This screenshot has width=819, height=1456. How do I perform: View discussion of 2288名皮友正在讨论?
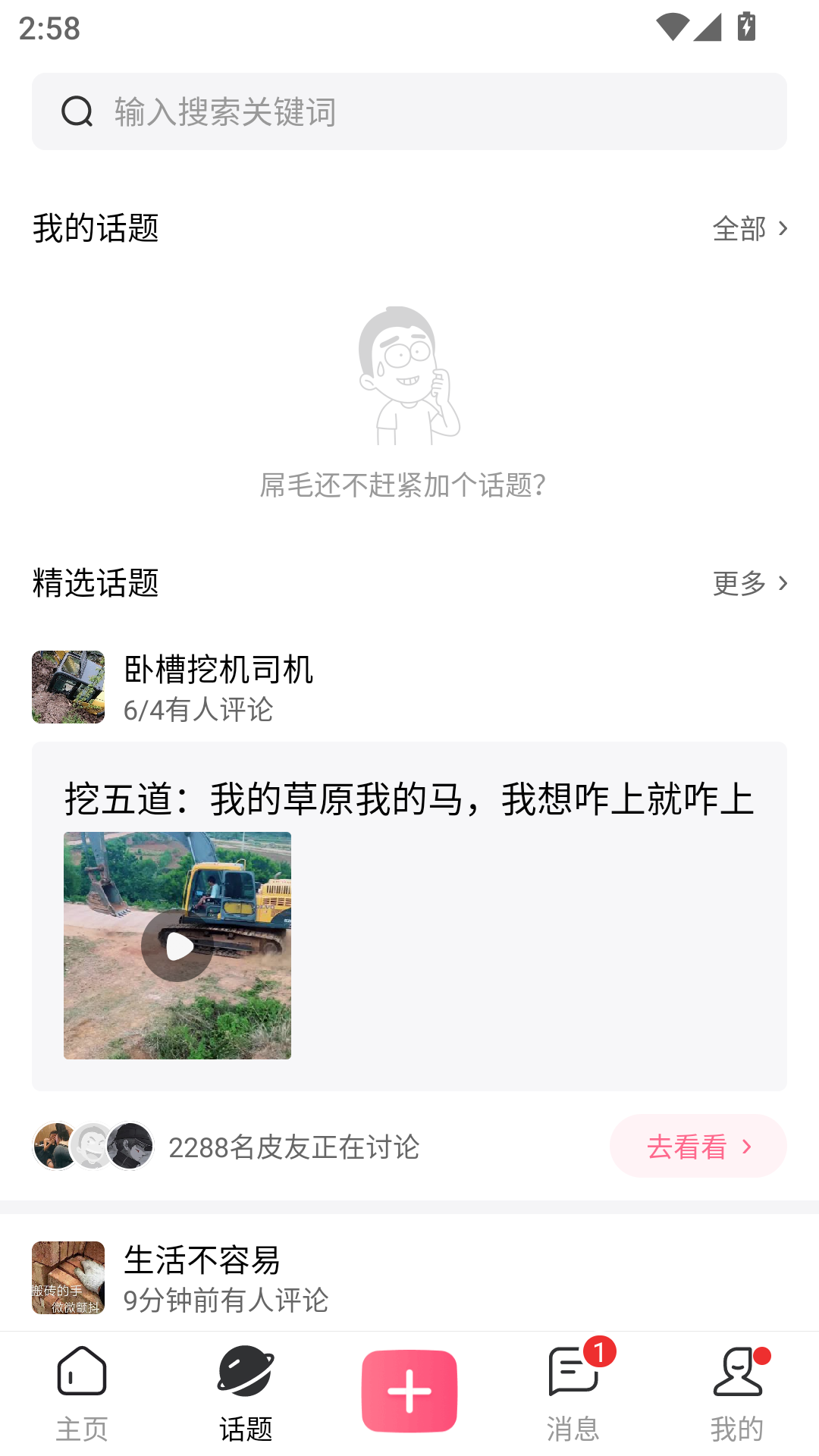pos(294,1147)
